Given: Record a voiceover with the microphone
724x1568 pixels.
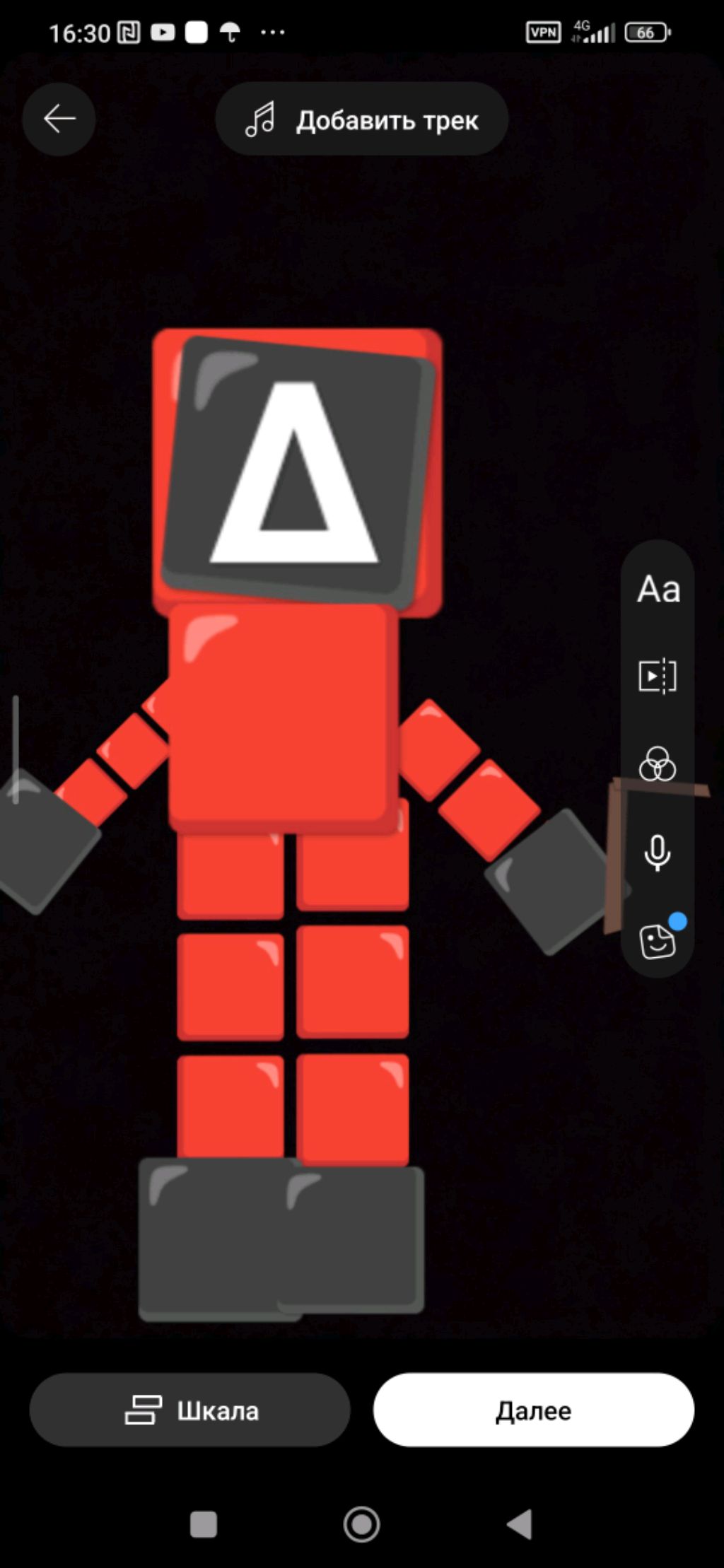Looking at the screenshot, I should point(658,852).
